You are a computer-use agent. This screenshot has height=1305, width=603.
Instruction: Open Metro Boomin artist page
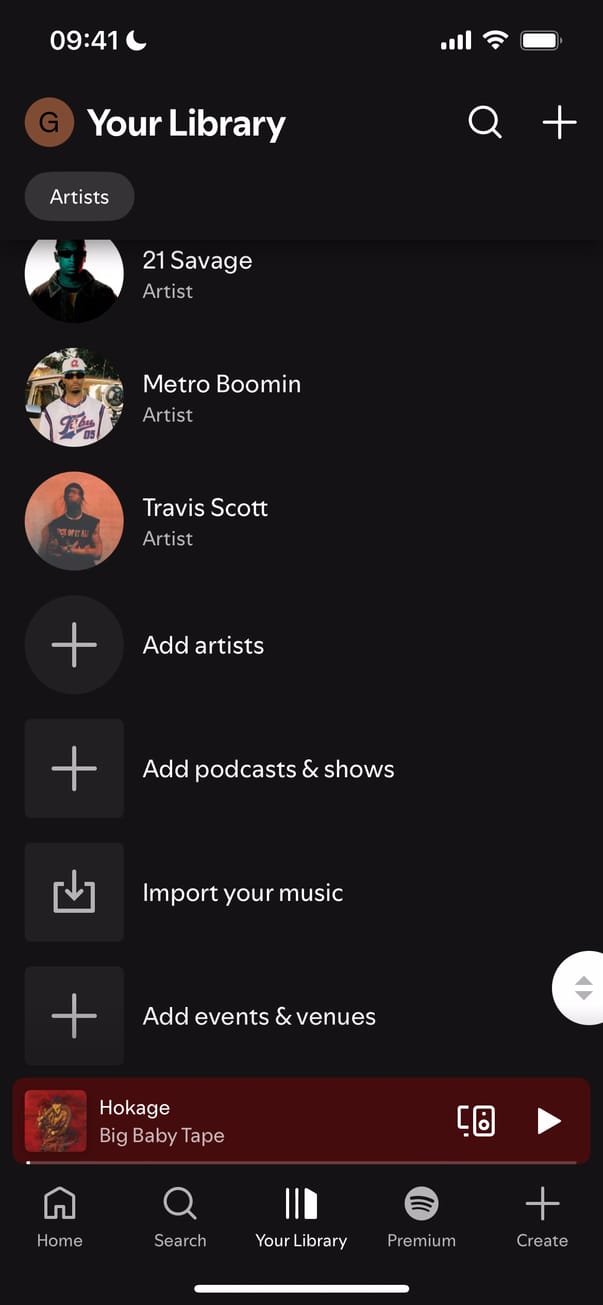click(x=221, y=397)
